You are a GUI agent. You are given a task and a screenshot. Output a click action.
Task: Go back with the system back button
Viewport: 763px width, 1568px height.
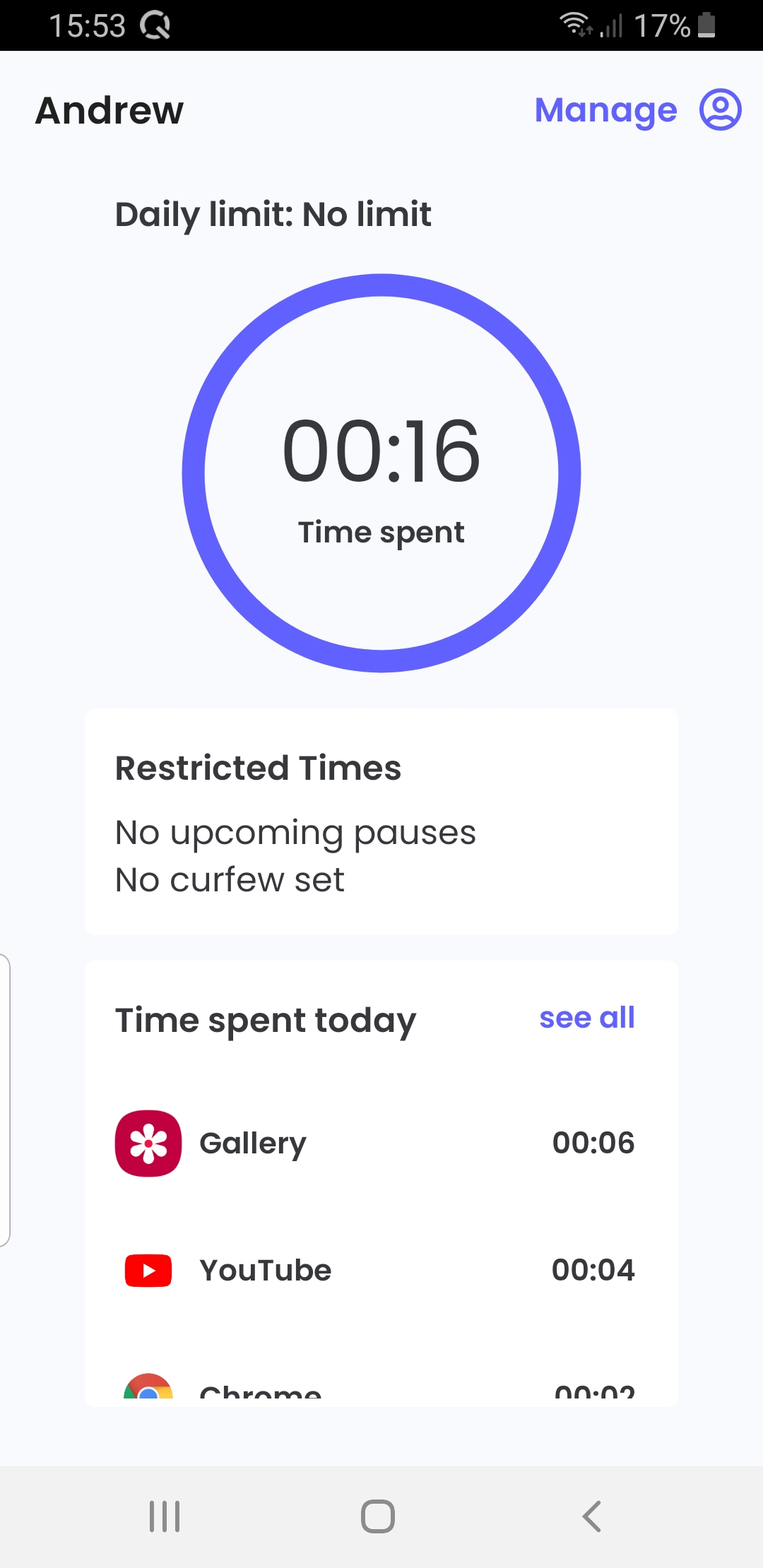pos(591,1516)
